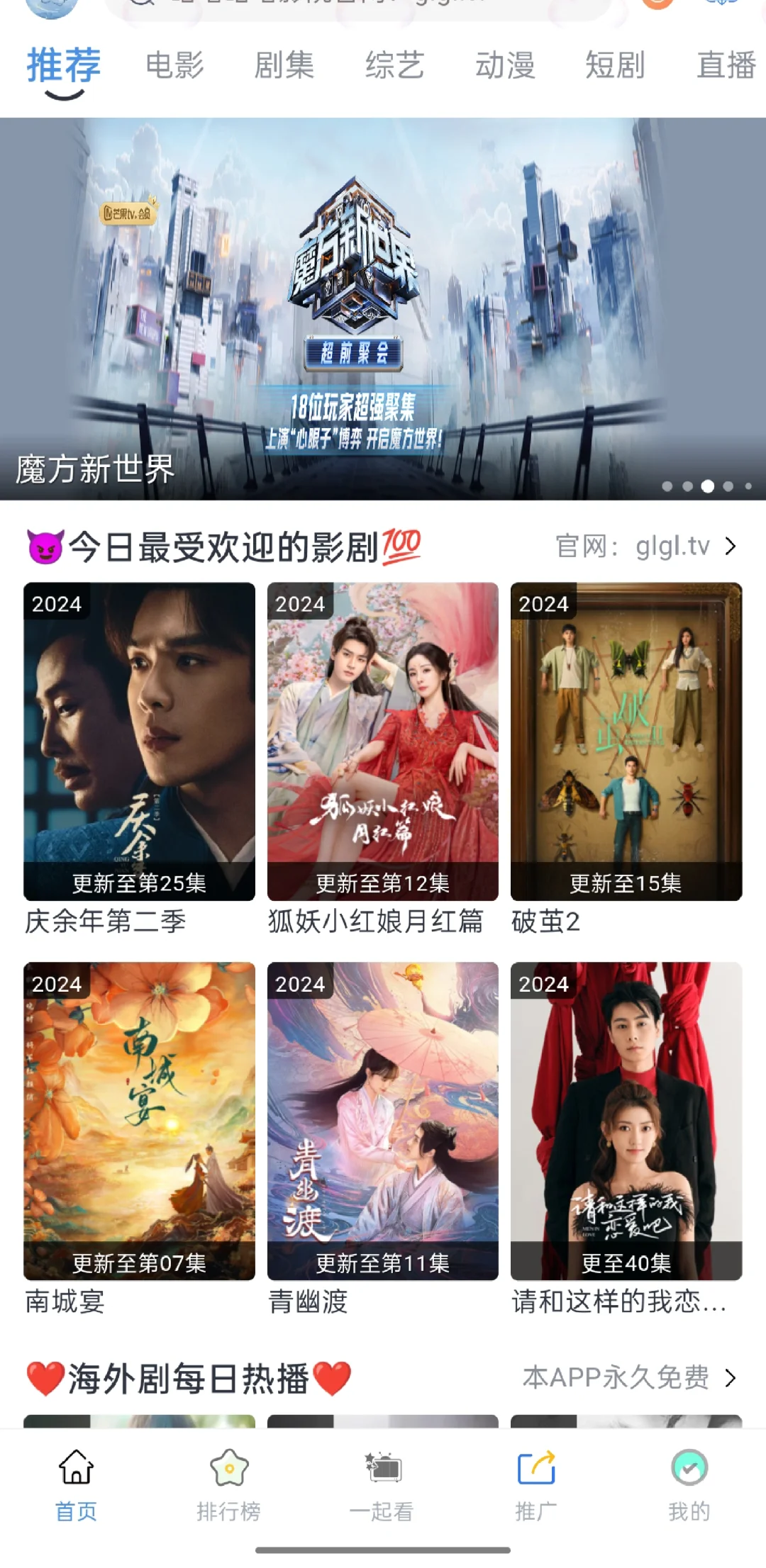Go to the 首页 home tab
The height and width of the screenshot is (1568, 766).
click(x=76, y=1483)
